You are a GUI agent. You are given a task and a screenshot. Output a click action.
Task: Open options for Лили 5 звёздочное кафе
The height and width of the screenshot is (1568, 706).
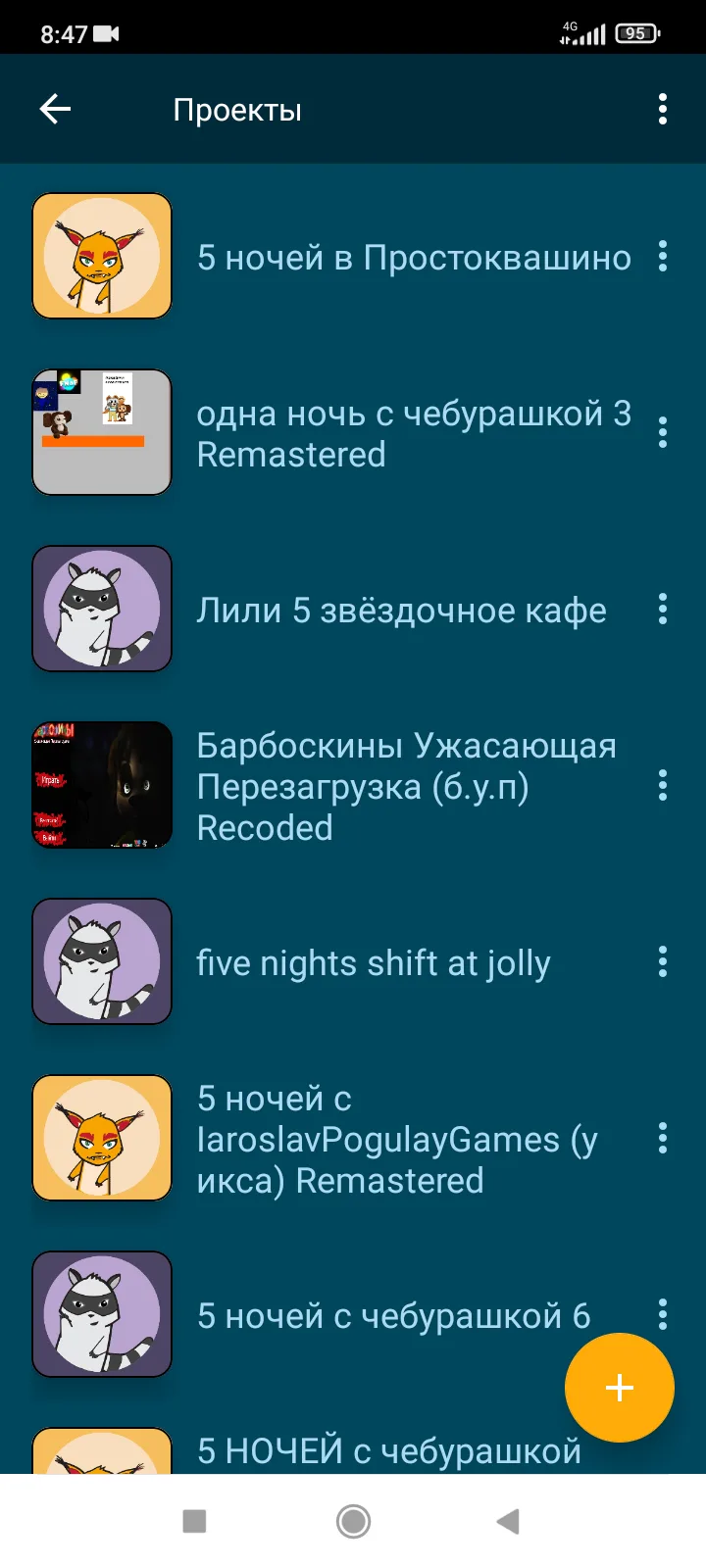[x=663, y=609]
